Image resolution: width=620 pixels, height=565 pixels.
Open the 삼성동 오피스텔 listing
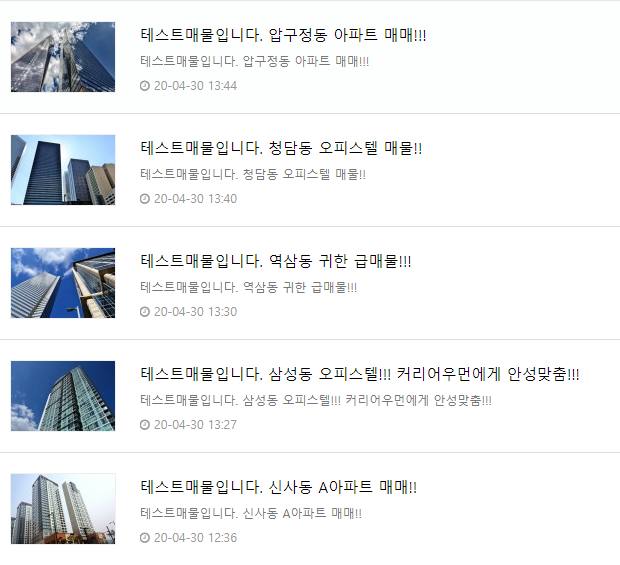tap(360, 374)
